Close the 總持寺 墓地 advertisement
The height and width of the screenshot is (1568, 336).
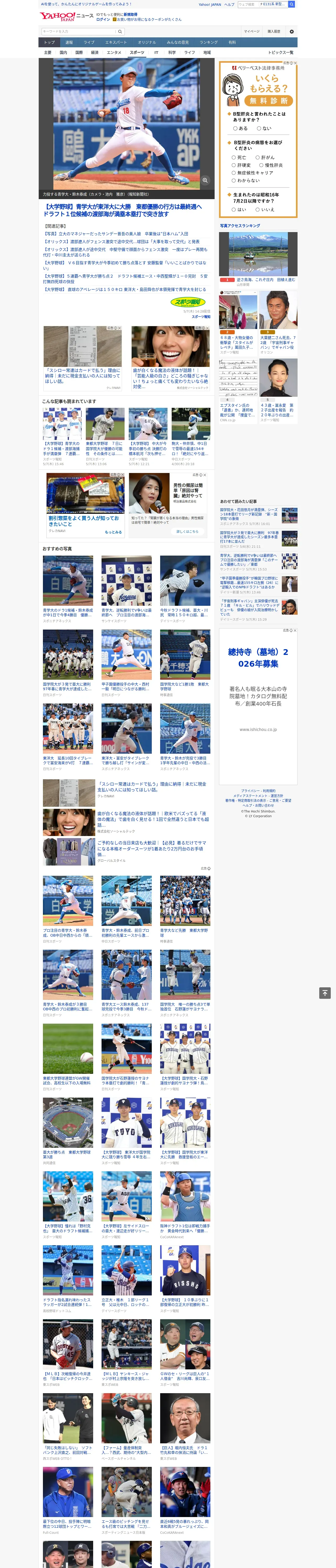(295, 631)
